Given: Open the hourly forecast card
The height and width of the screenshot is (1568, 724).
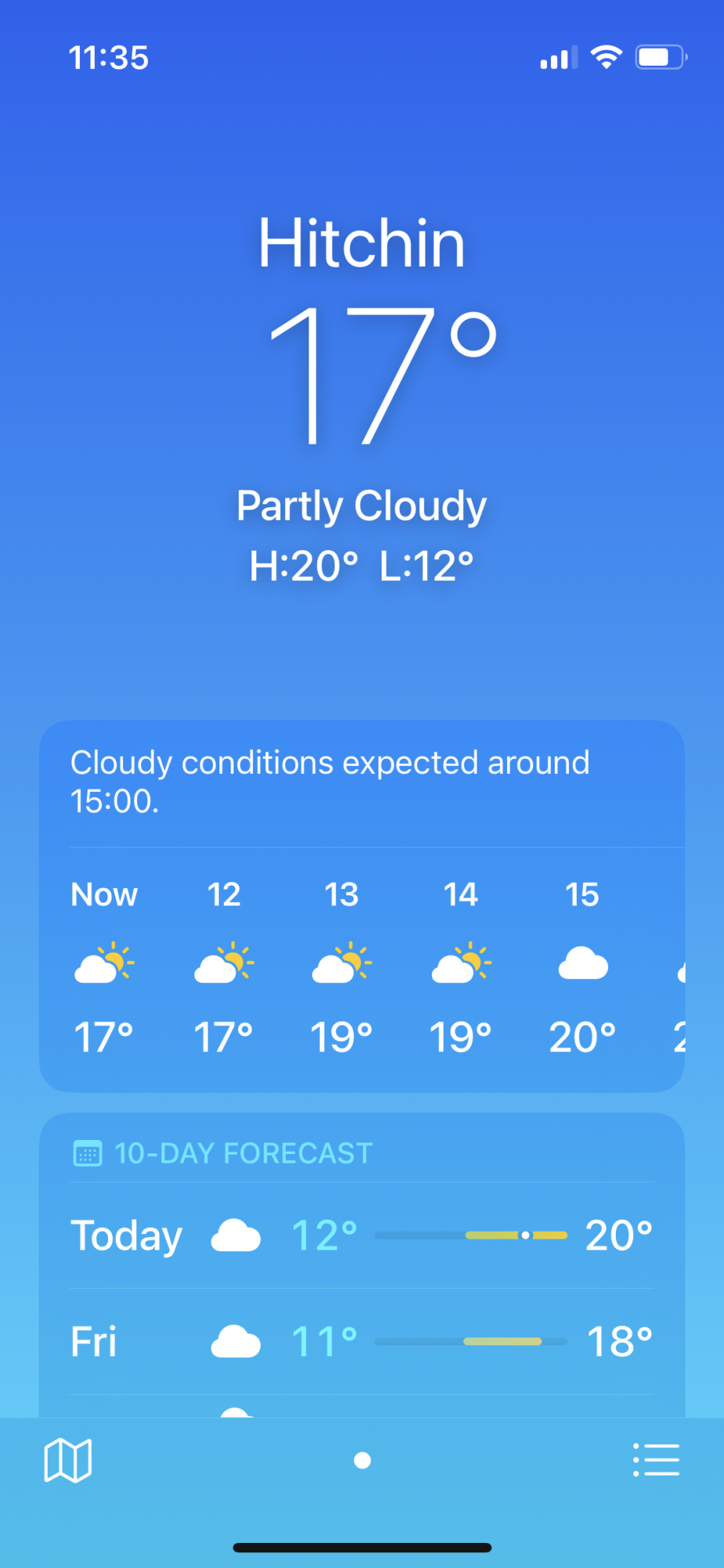Looking at the screenshot, I should (x=361, y=968).
